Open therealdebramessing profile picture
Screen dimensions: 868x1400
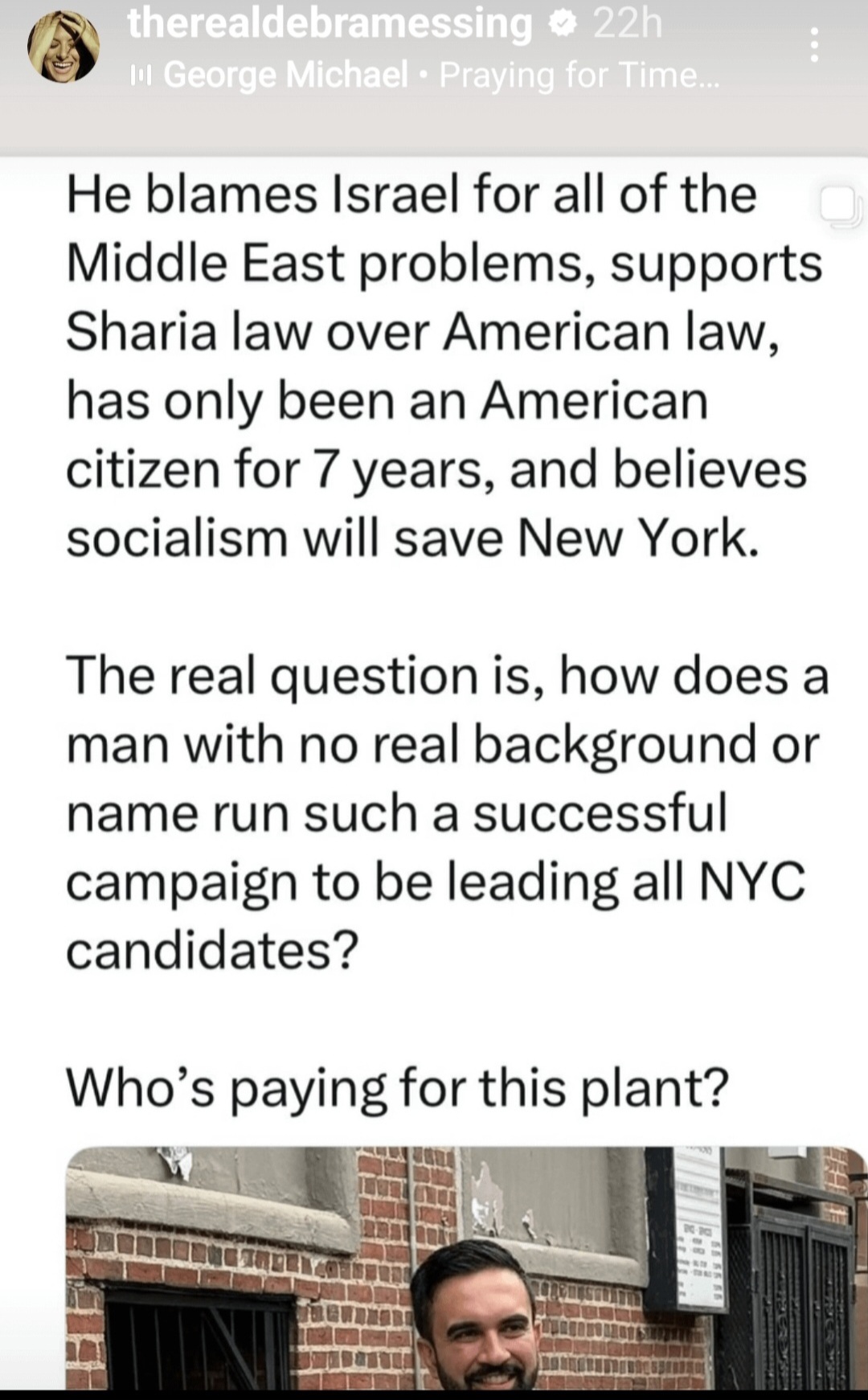click(63, 48)
